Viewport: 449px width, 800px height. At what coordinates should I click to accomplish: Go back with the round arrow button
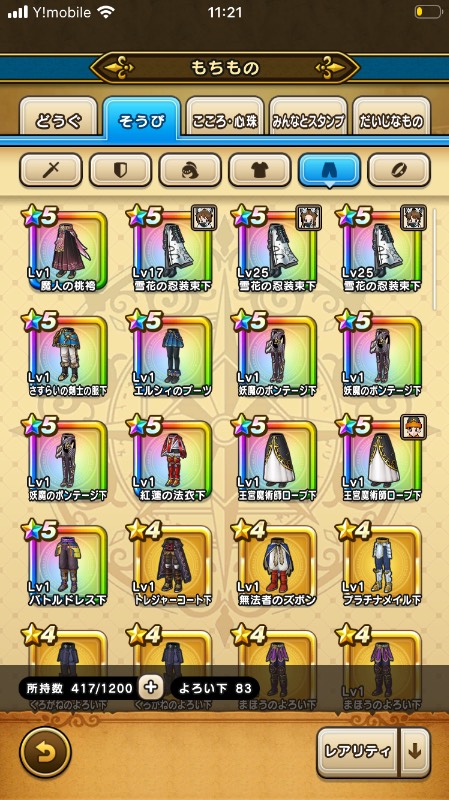coord(45,753)
